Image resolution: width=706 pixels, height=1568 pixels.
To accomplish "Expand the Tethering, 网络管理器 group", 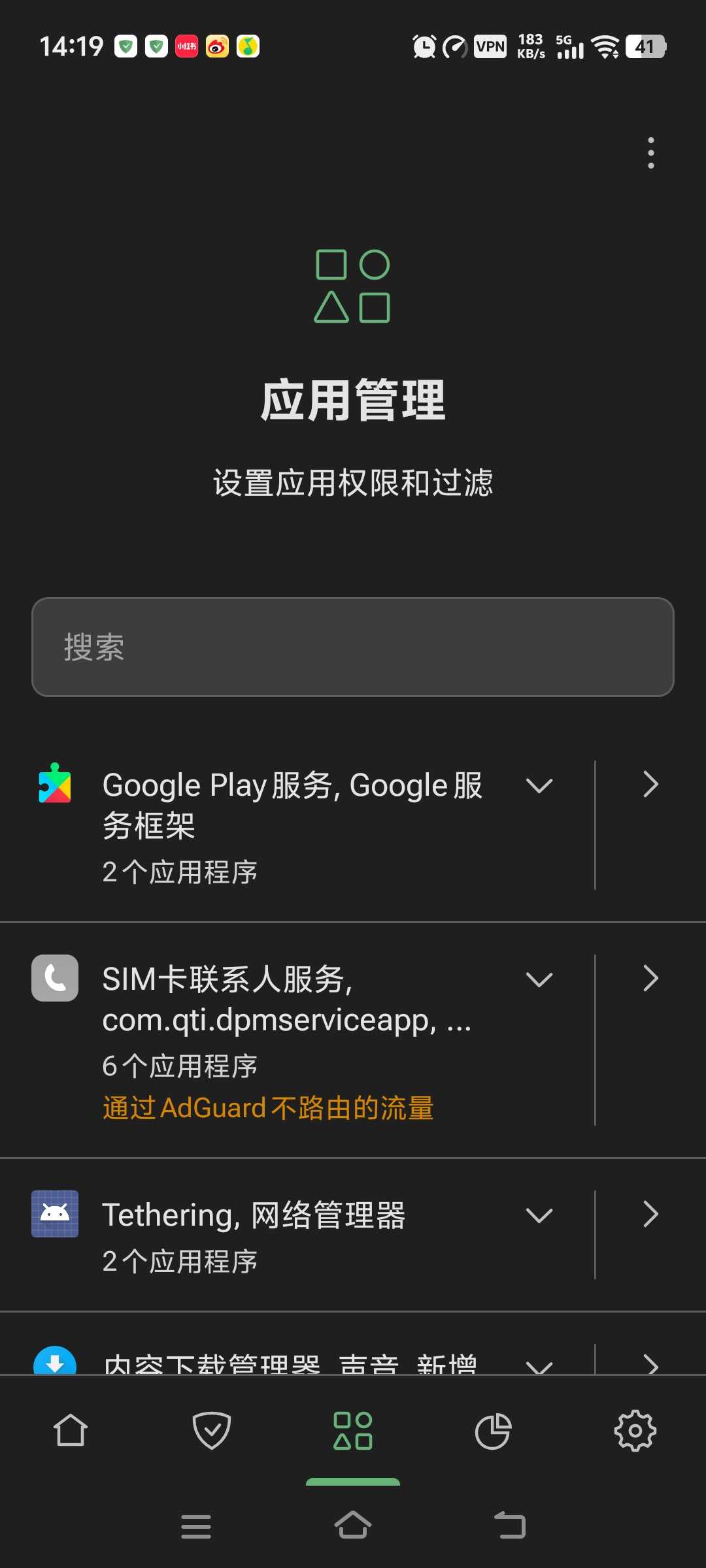I will 539,1215.
